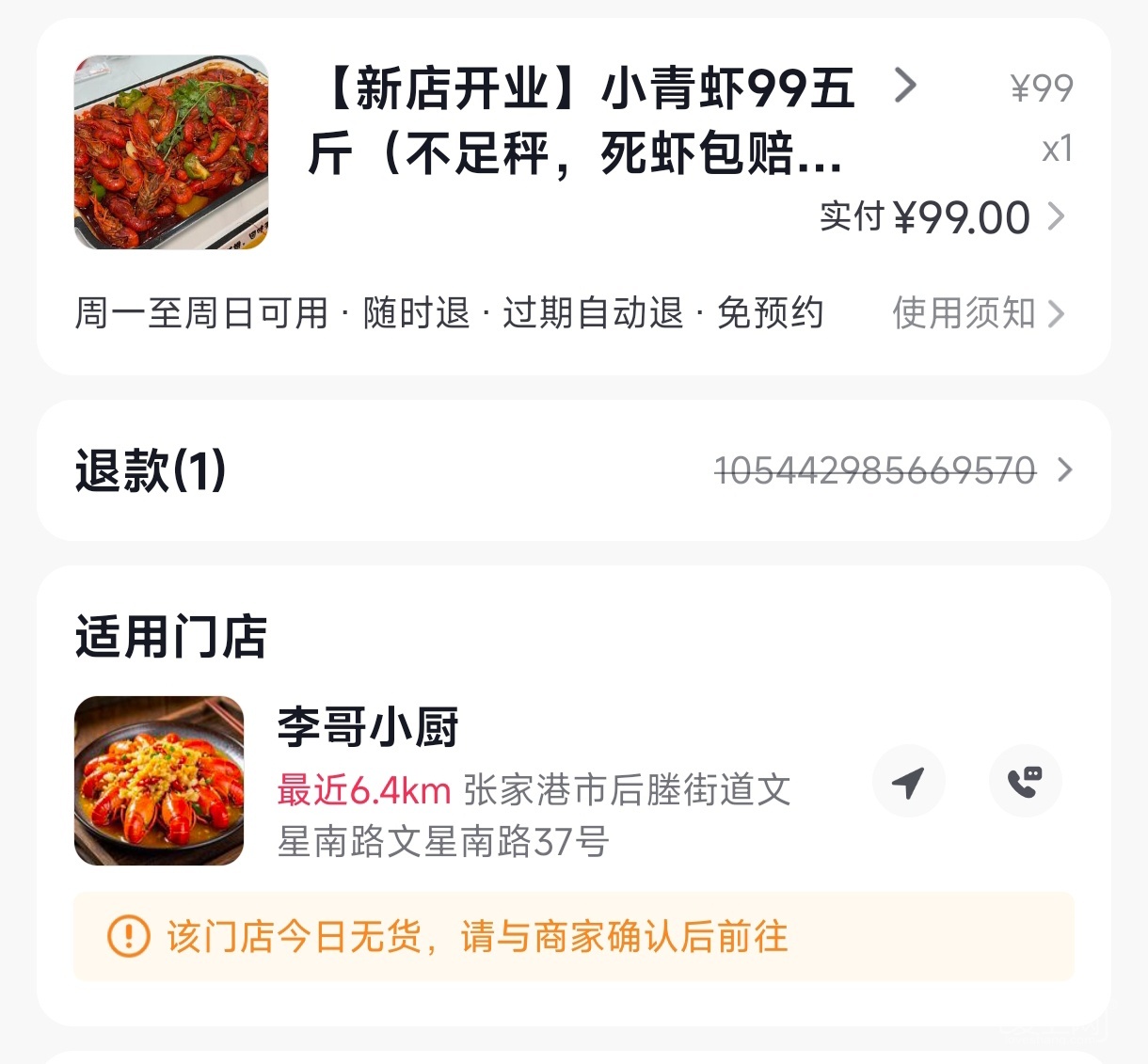
Task: Tap the crayfish deal product image
Action: (x=171, y=152)
